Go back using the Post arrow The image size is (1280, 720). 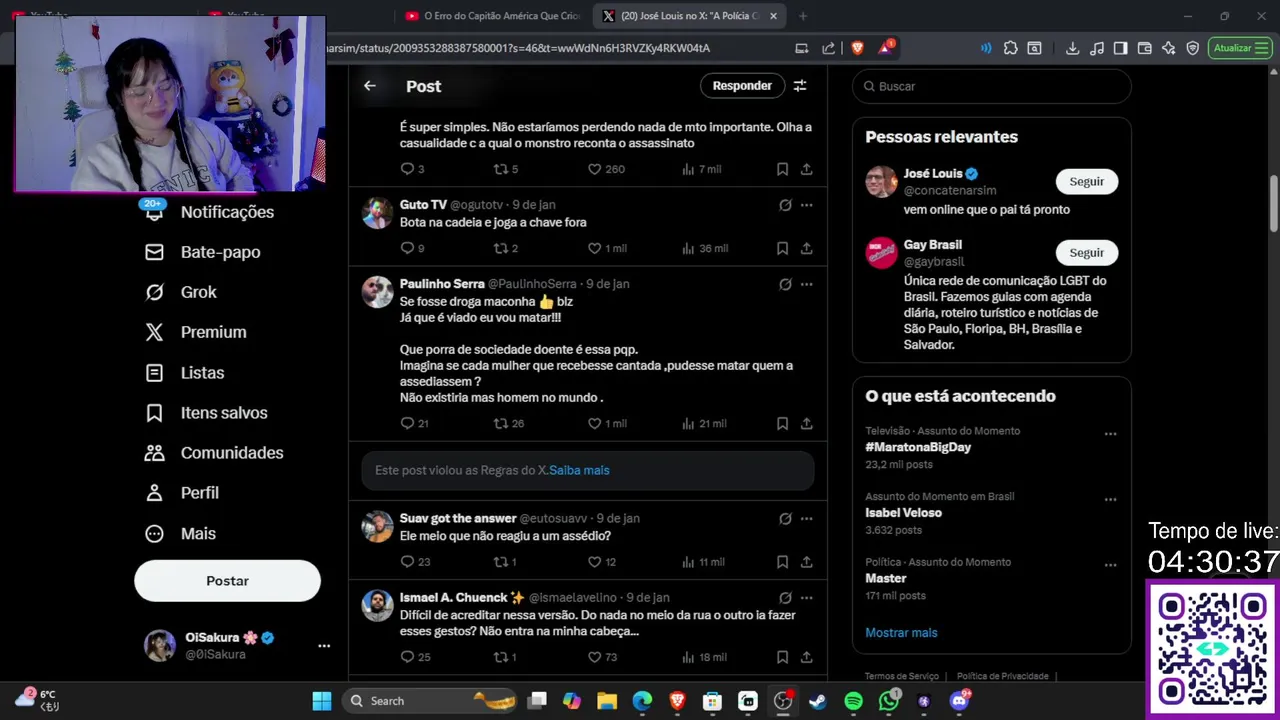click(370, 86)
